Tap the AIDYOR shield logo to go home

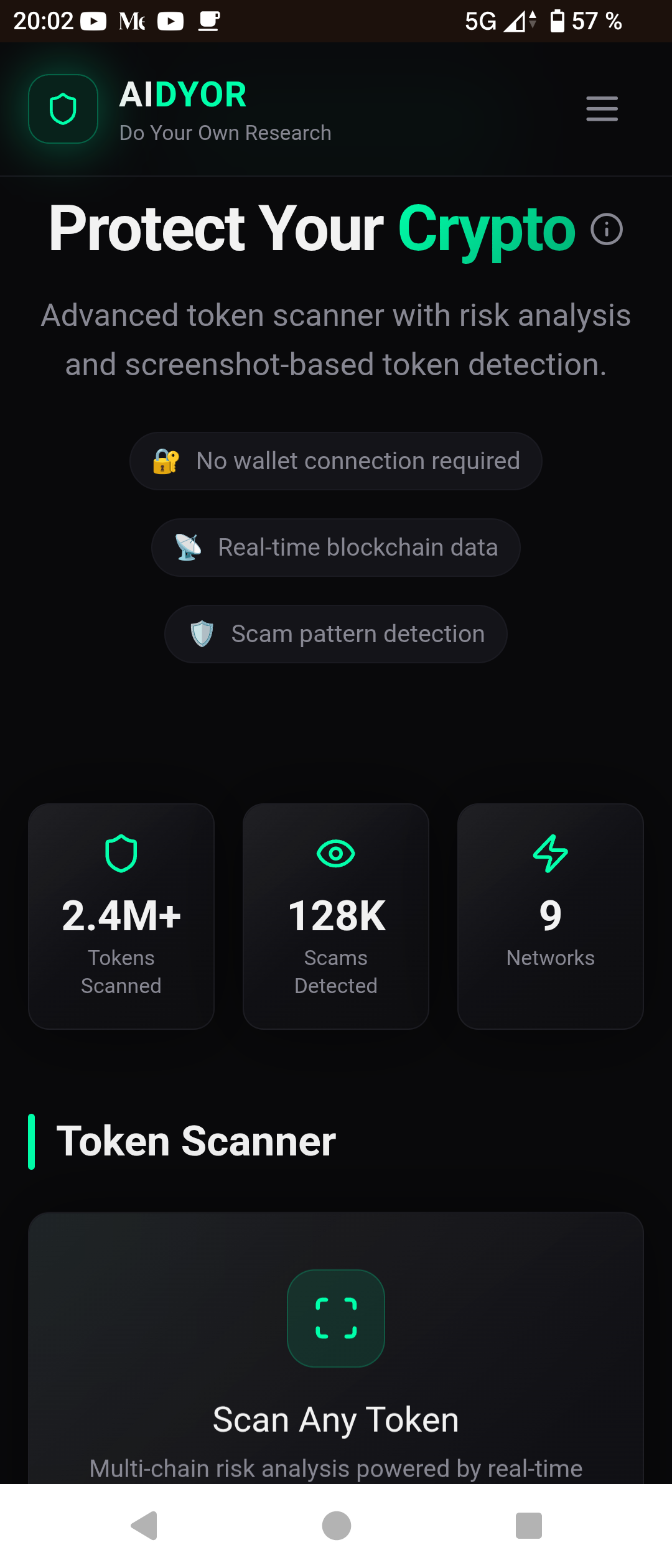point(63,109)
